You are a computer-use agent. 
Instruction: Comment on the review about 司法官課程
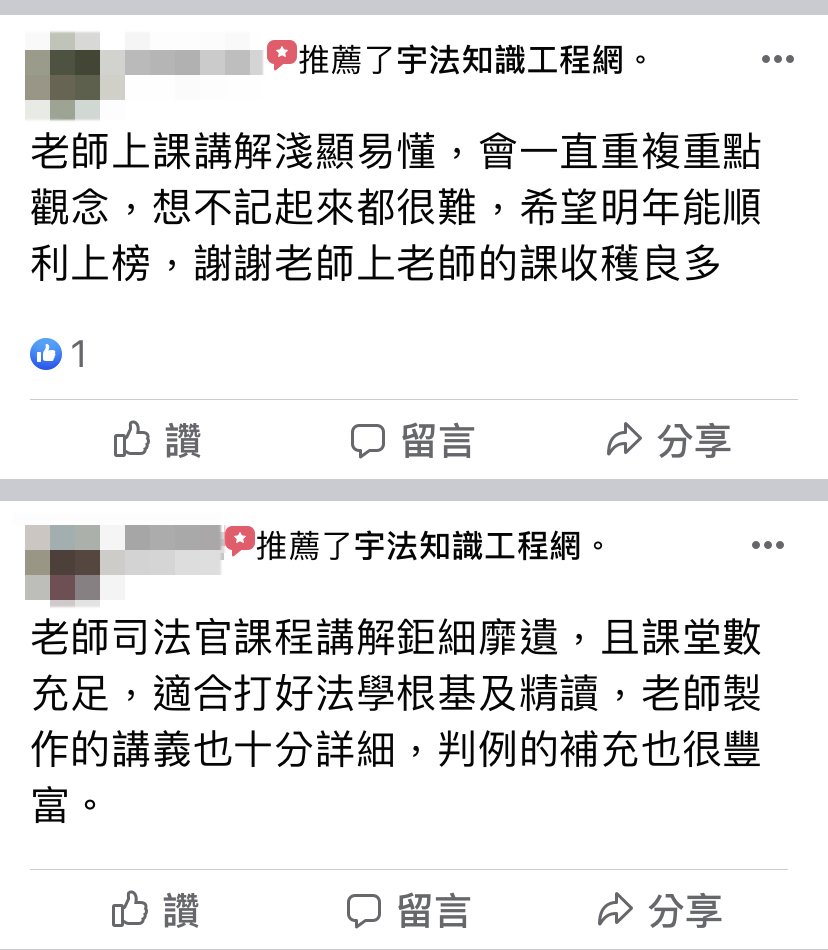coord(409,911)
